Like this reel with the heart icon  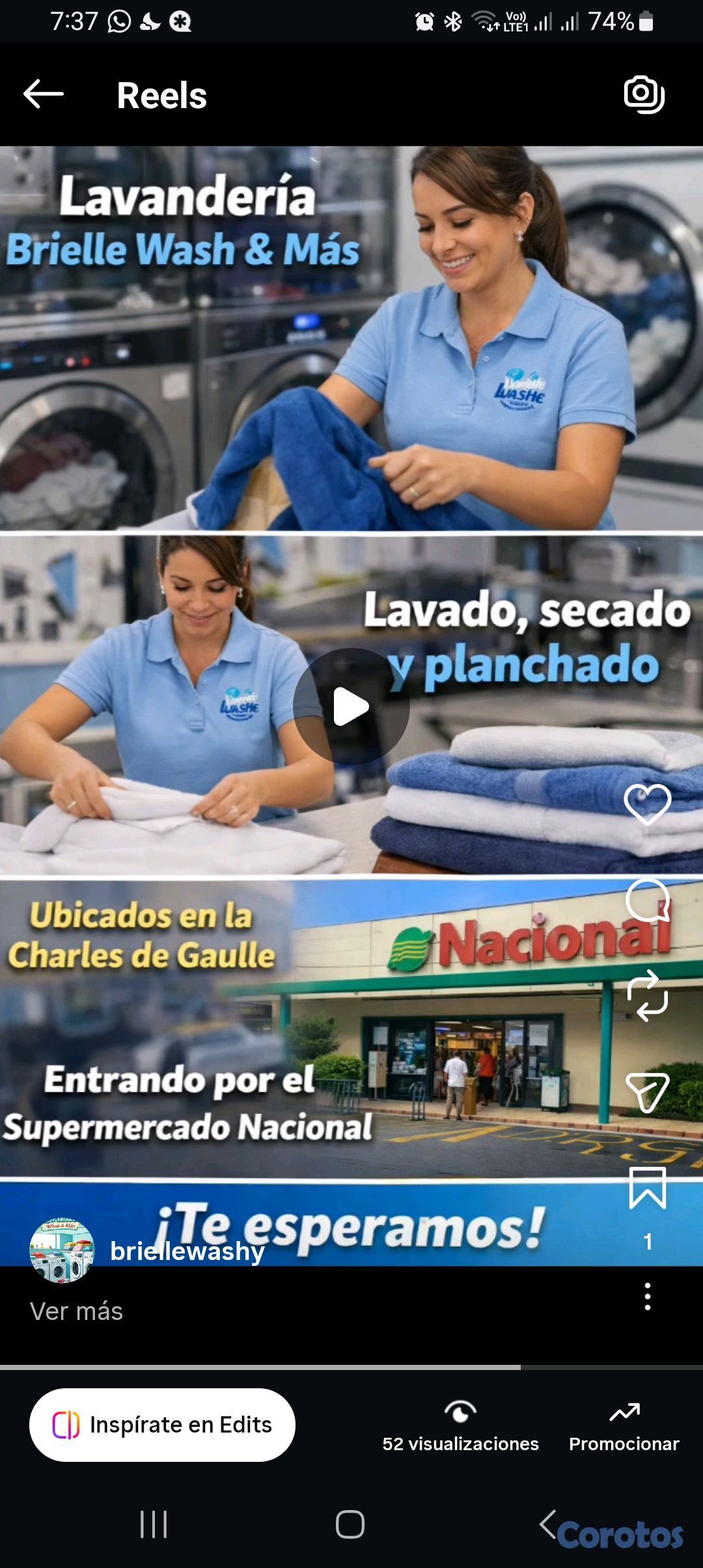click(x=647, y=804)
